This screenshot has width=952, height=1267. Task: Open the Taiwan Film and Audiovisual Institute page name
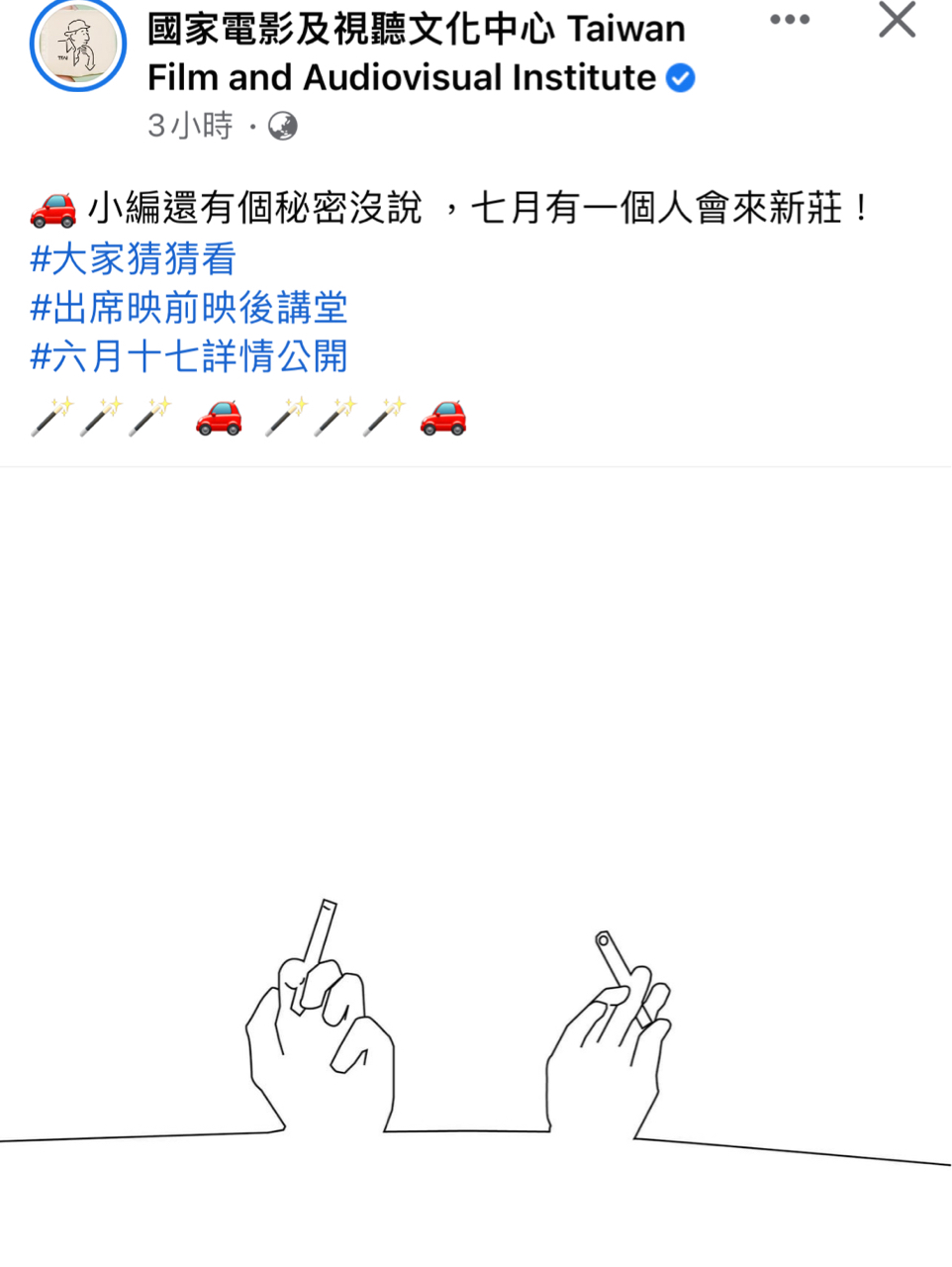(x=416, y=53)
